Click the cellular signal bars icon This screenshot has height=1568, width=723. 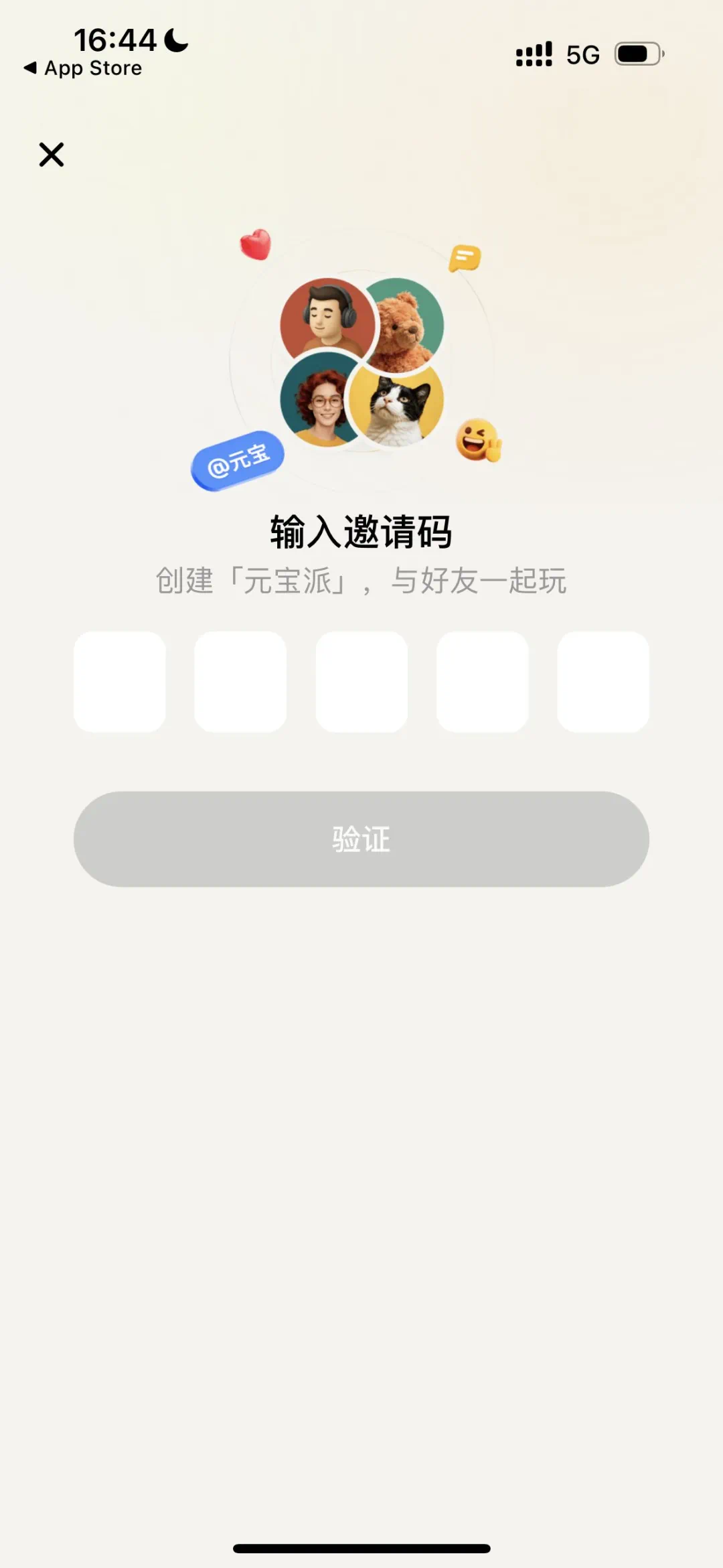(532, 53)
